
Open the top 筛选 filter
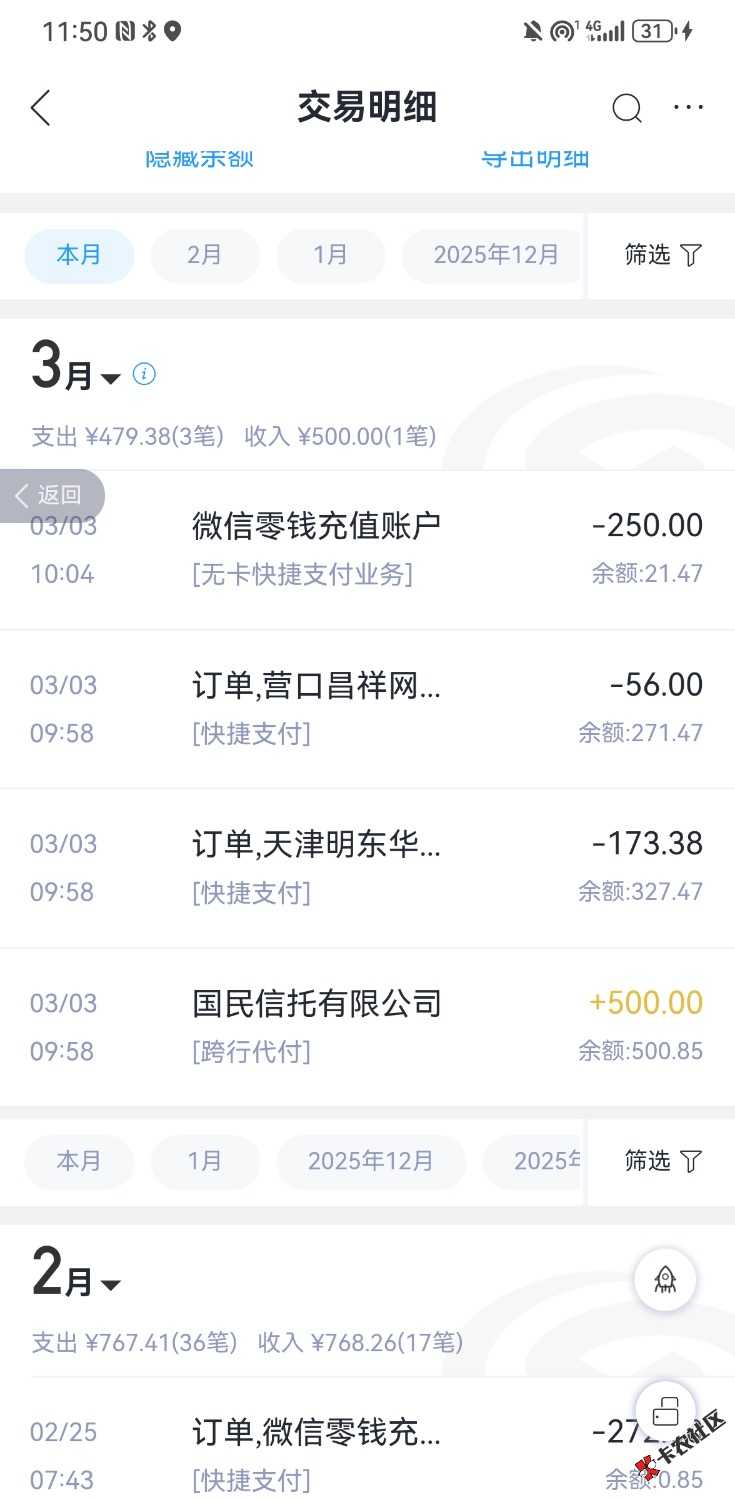point(662,255)
